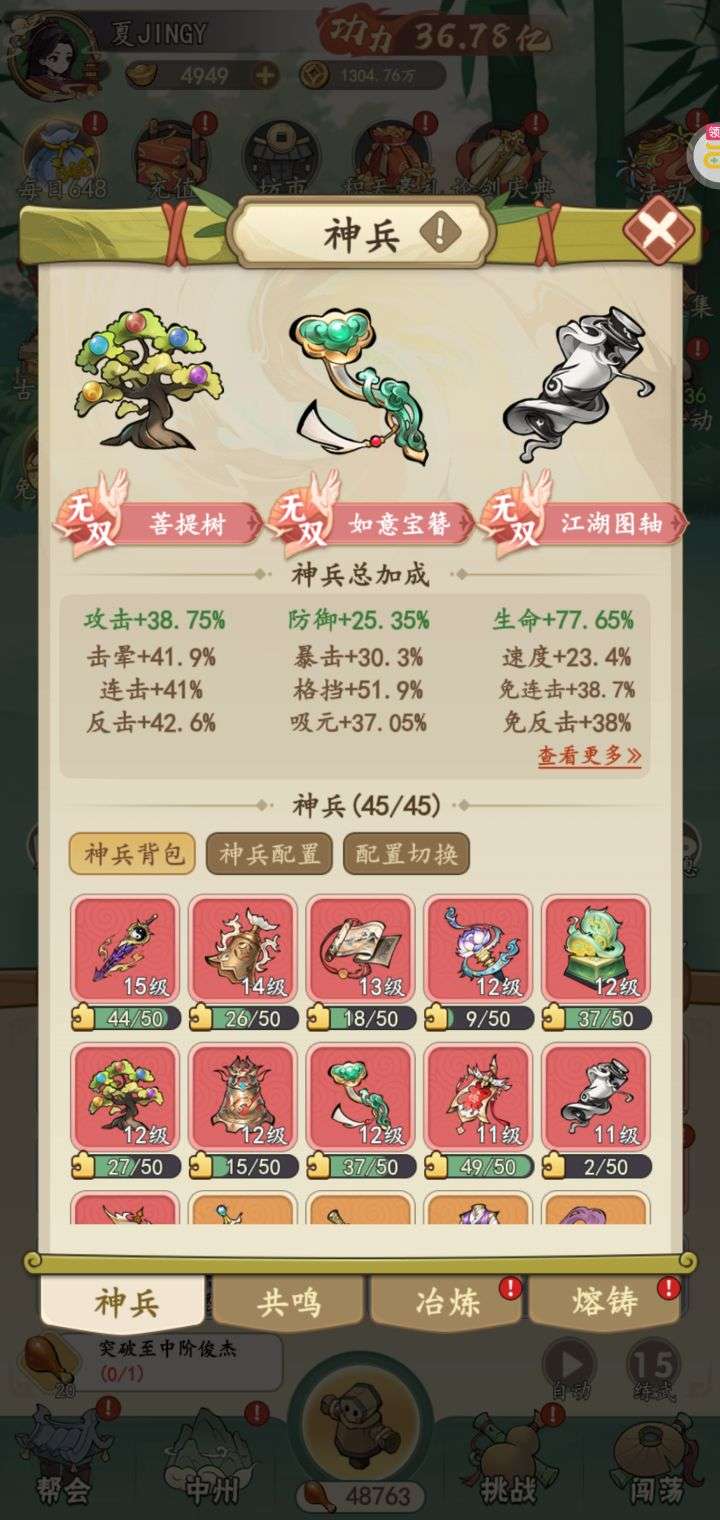Close the 神兵 panel
Screen dimensions: 720x1520
[x=658, y=232]
